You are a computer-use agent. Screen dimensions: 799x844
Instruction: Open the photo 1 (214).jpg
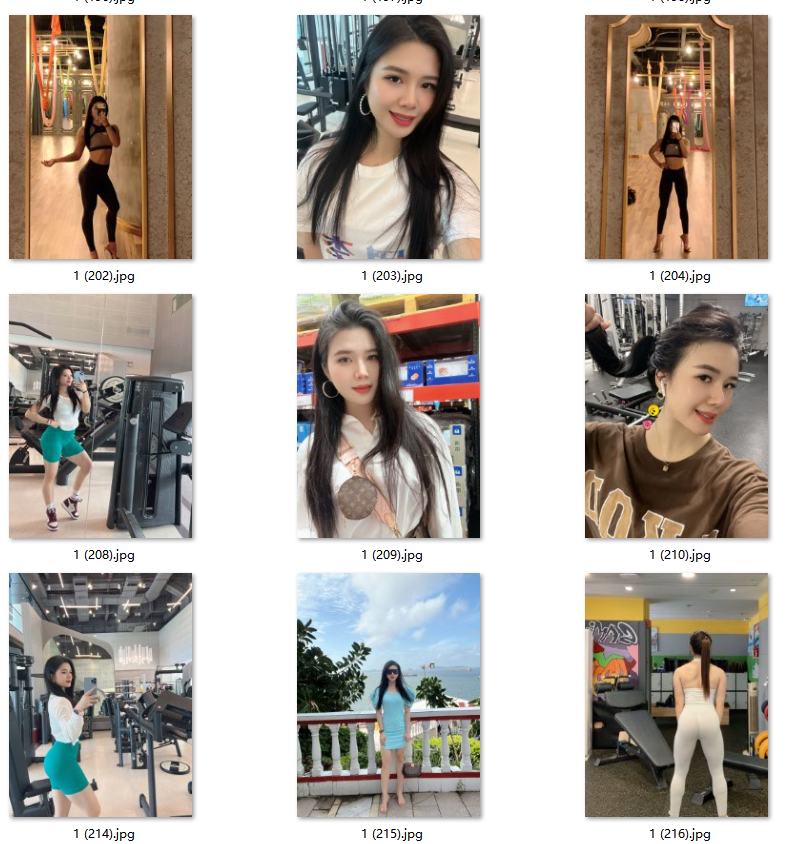(100, 695)
